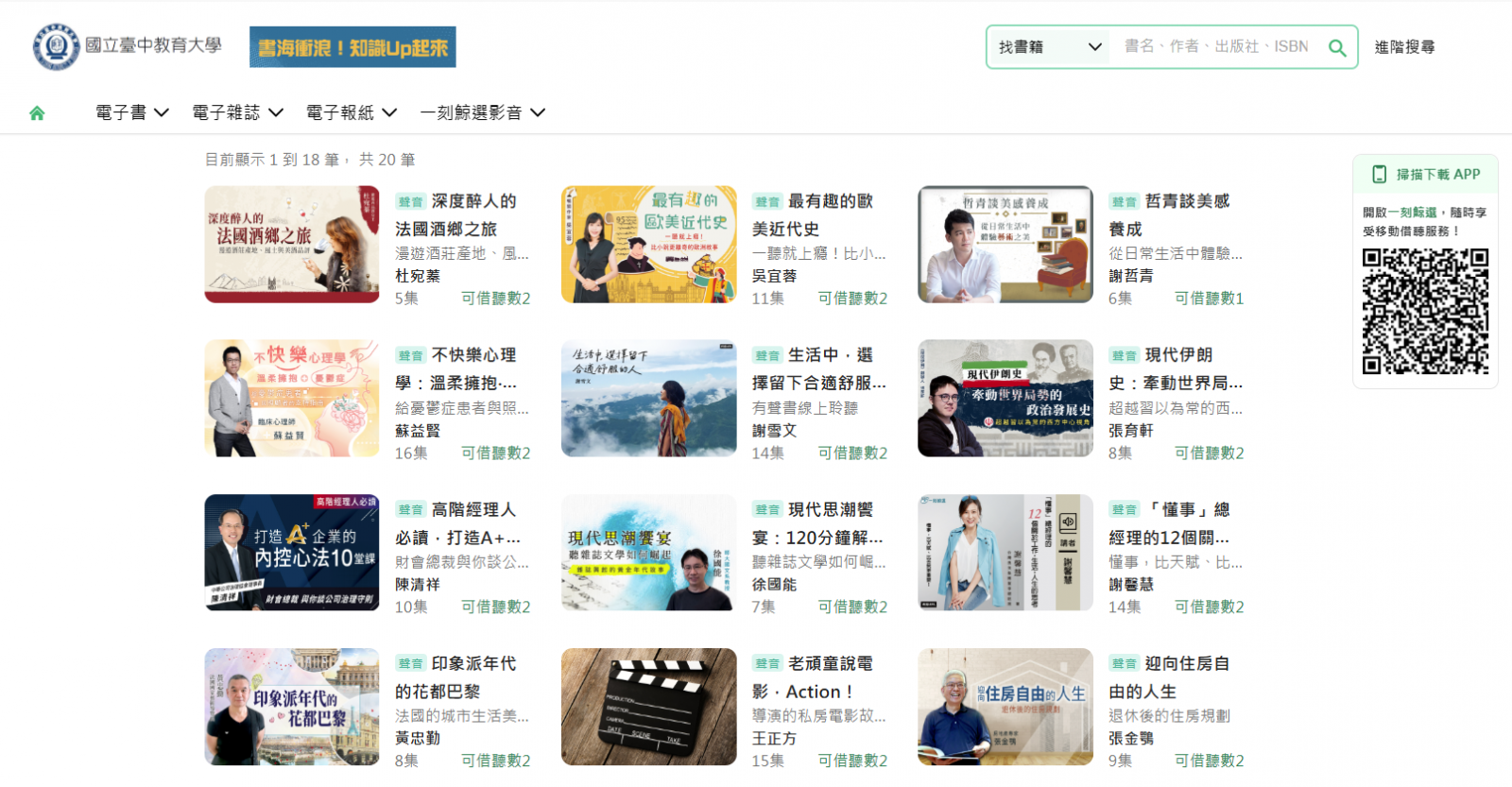Image resolution: width=1512 pixels, height=787 pixels.
Task: Open the 找書籍 search type dropdown
Action: point(1049,47)
